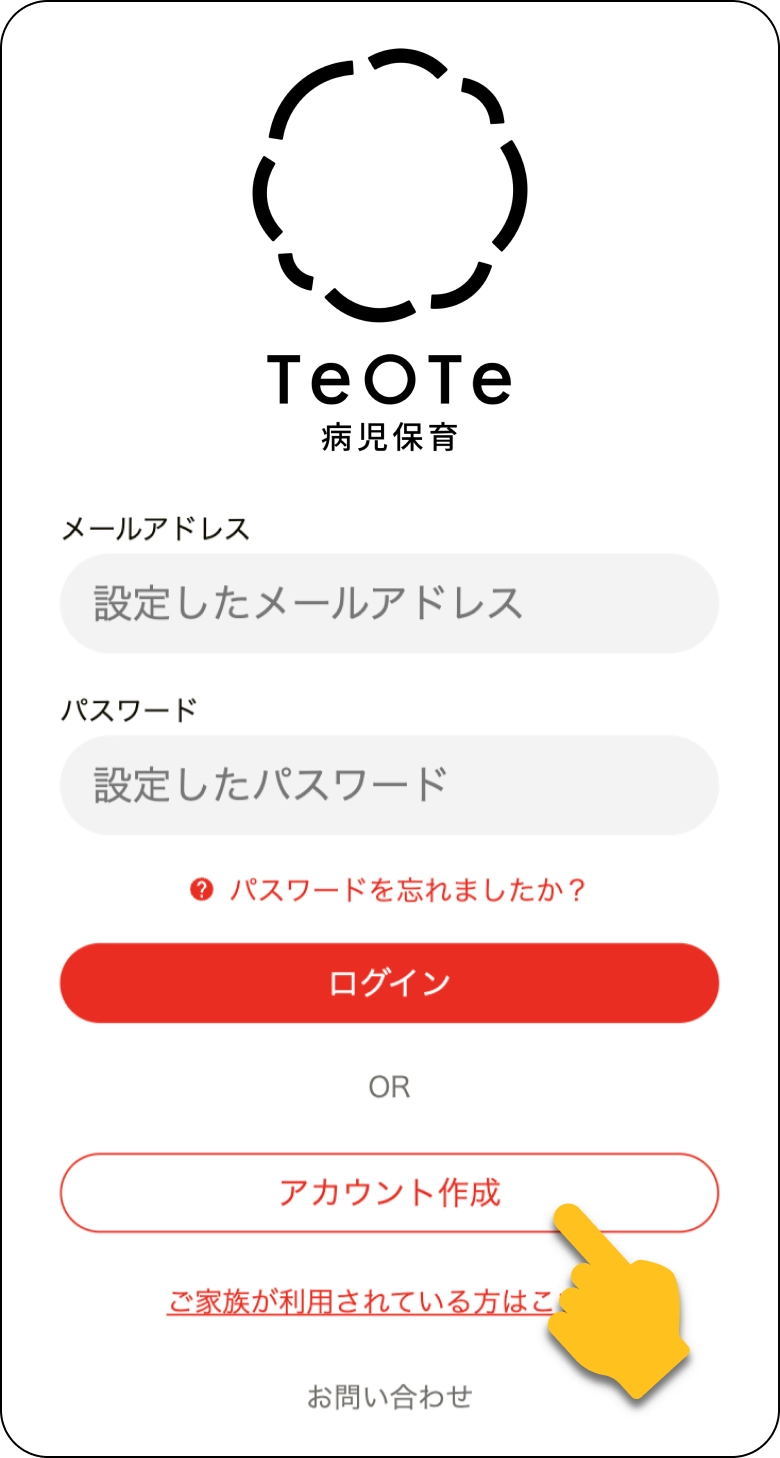Tap the TeOTe wordmark
This screenshot has height=1458, width=780.
tap(390, 378)
